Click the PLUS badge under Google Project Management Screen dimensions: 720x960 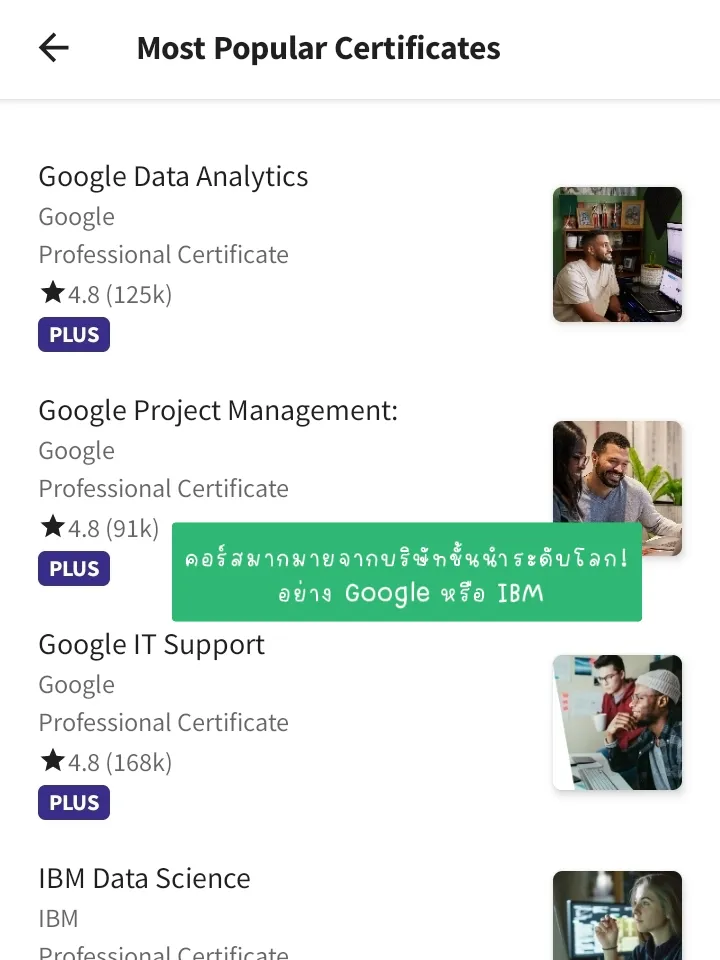pyautogui.click(x=73, y=568)
